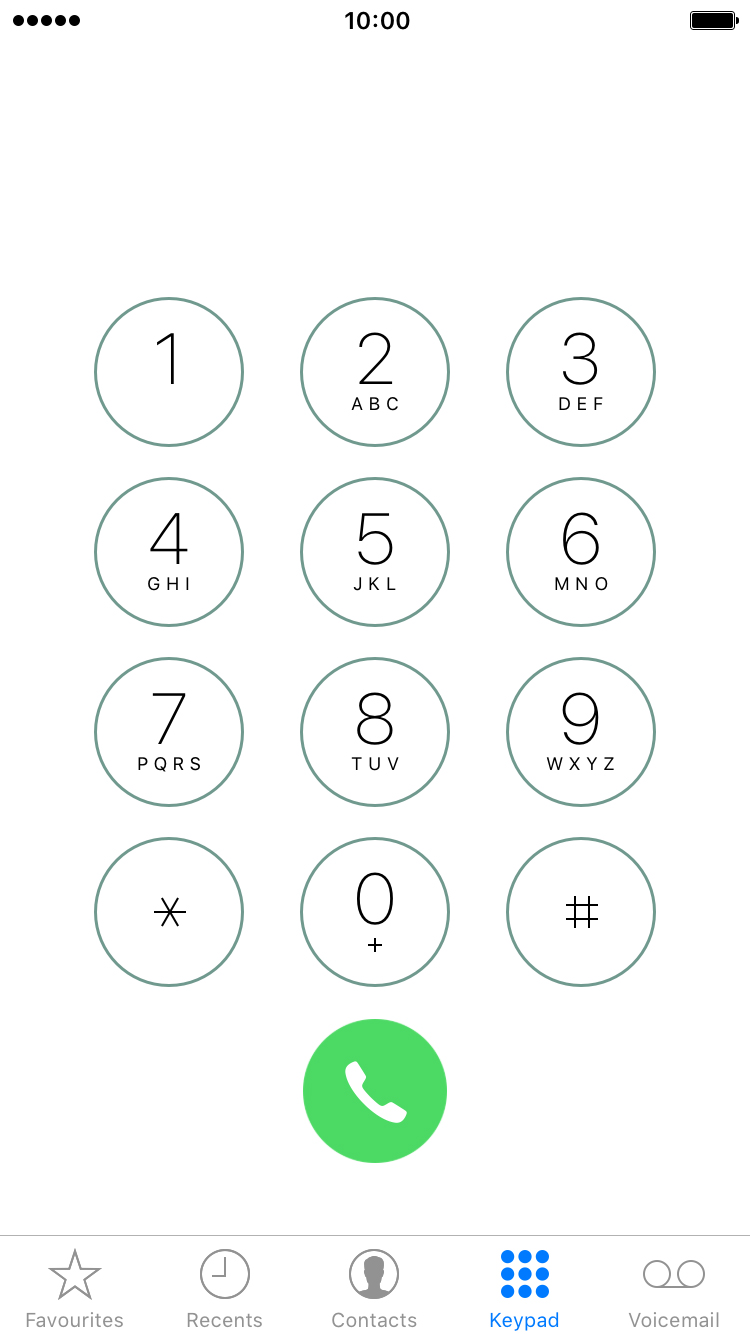The height and width of the screenshot is (1334, 750).
Task: Tap the asterisk key
Action: pyautogui.click(x=169, y=912)
